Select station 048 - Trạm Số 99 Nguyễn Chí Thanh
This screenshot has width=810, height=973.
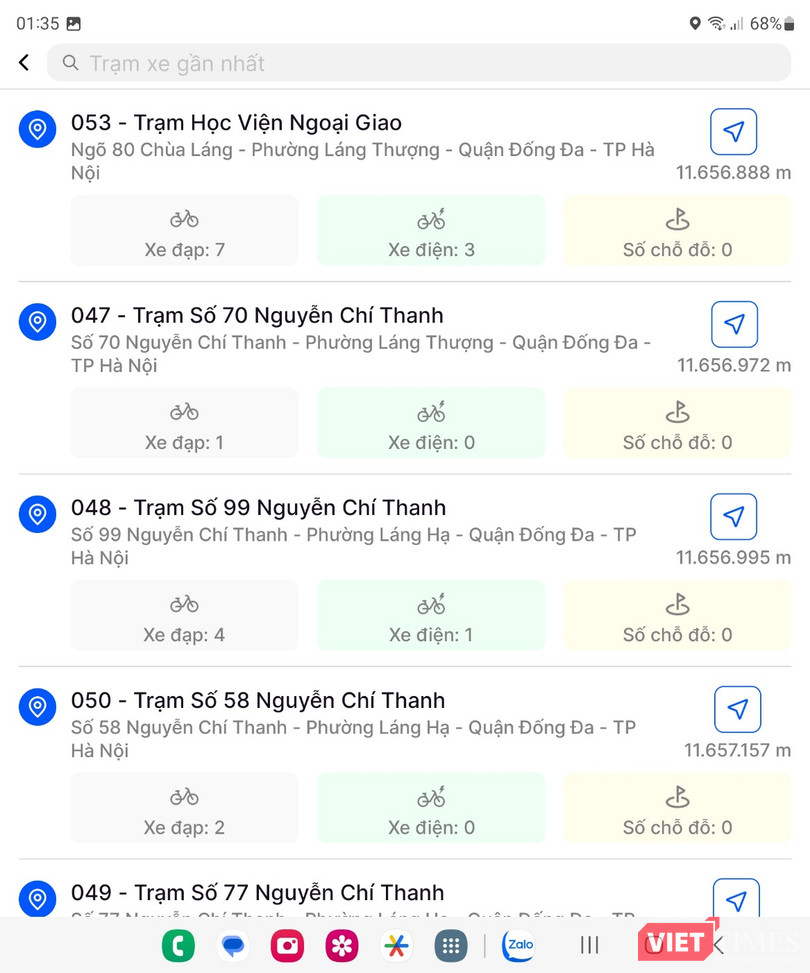pos(258,508)
